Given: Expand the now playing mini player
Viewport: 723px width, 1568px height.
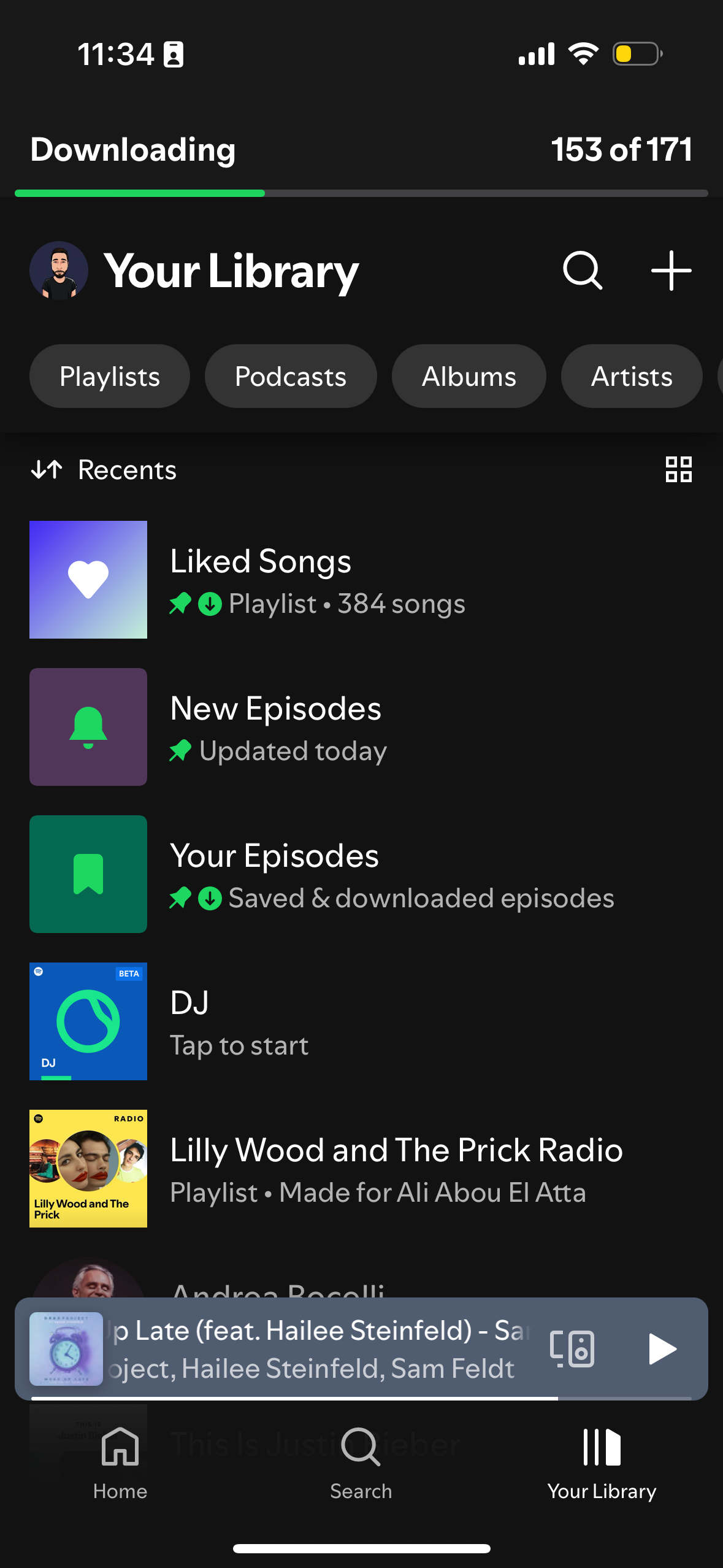Looking at the screenshot, I should [x=307, y=1348].
